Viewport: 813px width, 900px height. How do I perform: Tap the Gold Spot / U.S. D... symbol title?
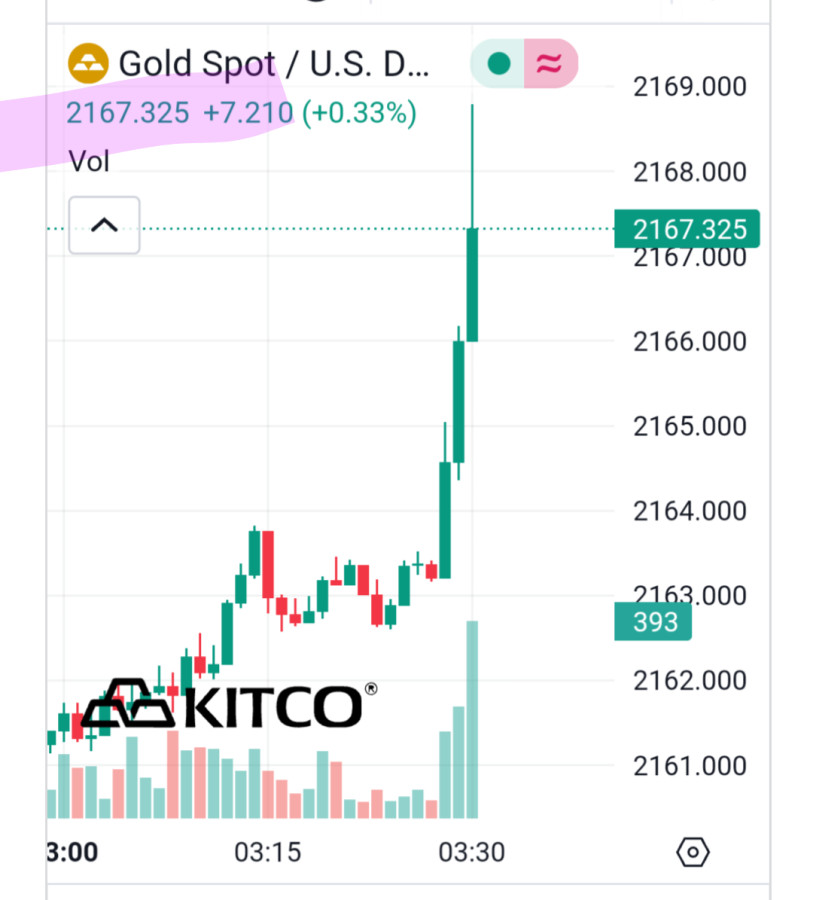pyautogui.click(x=272, y=64)
